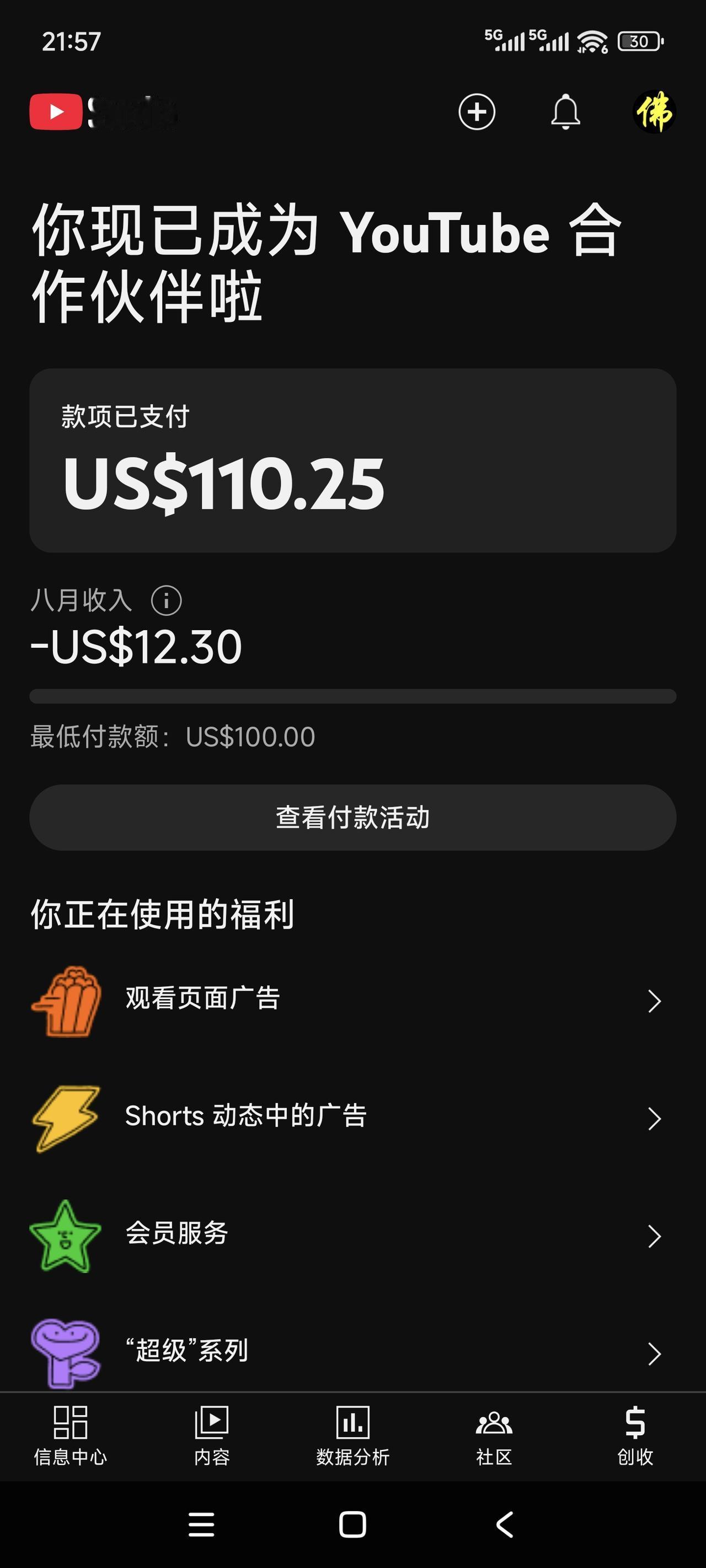Go to the system home screen

click(352, 1524)
